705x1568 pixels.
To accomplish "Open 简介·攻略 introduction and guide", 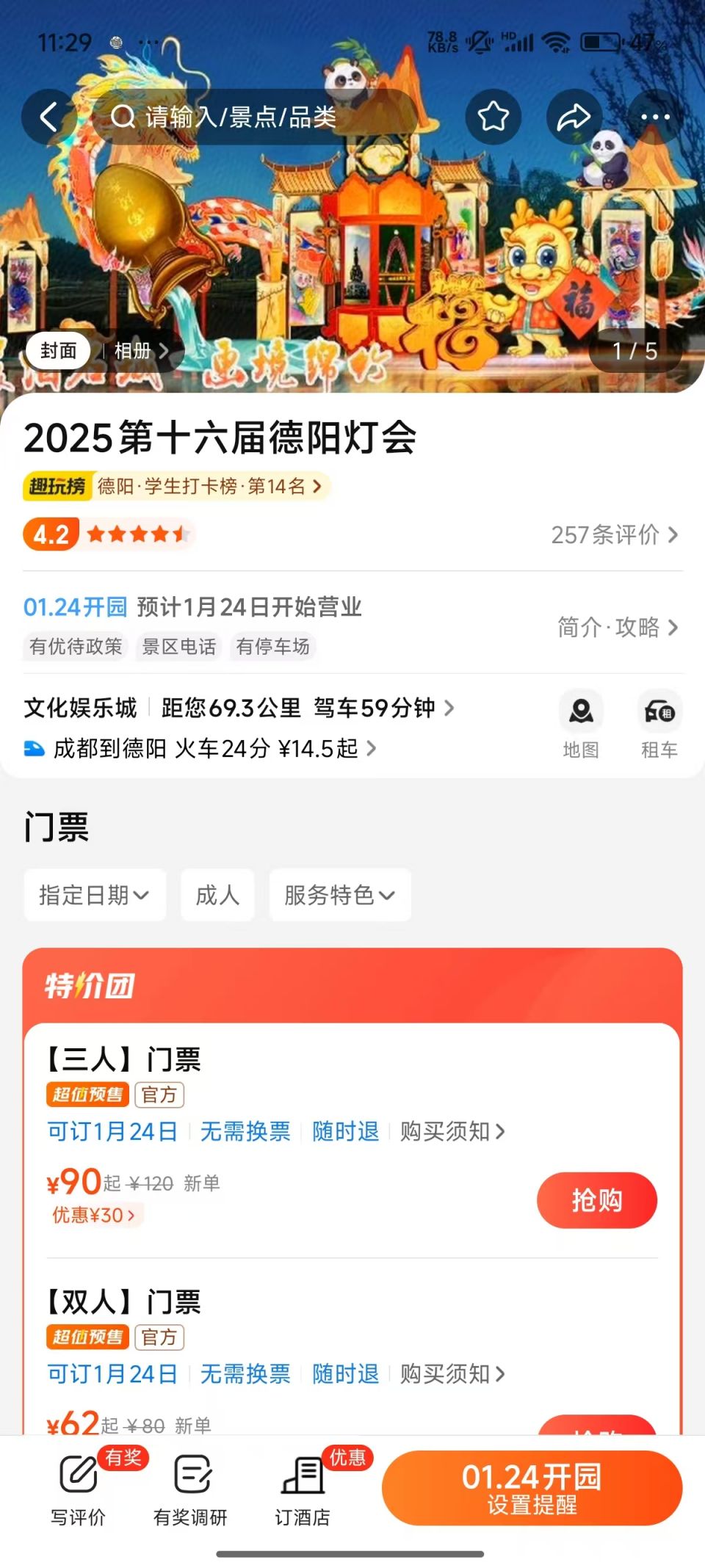I will 617,627.
